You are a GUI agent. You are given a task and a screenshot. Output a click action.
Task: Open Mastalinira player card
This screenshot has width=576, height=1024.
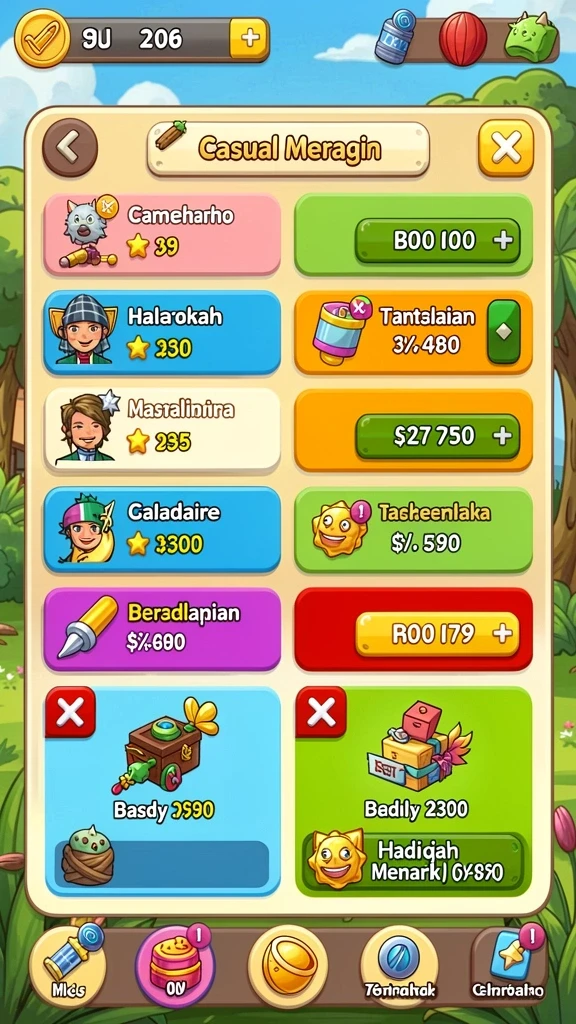(x=162, y=430)
